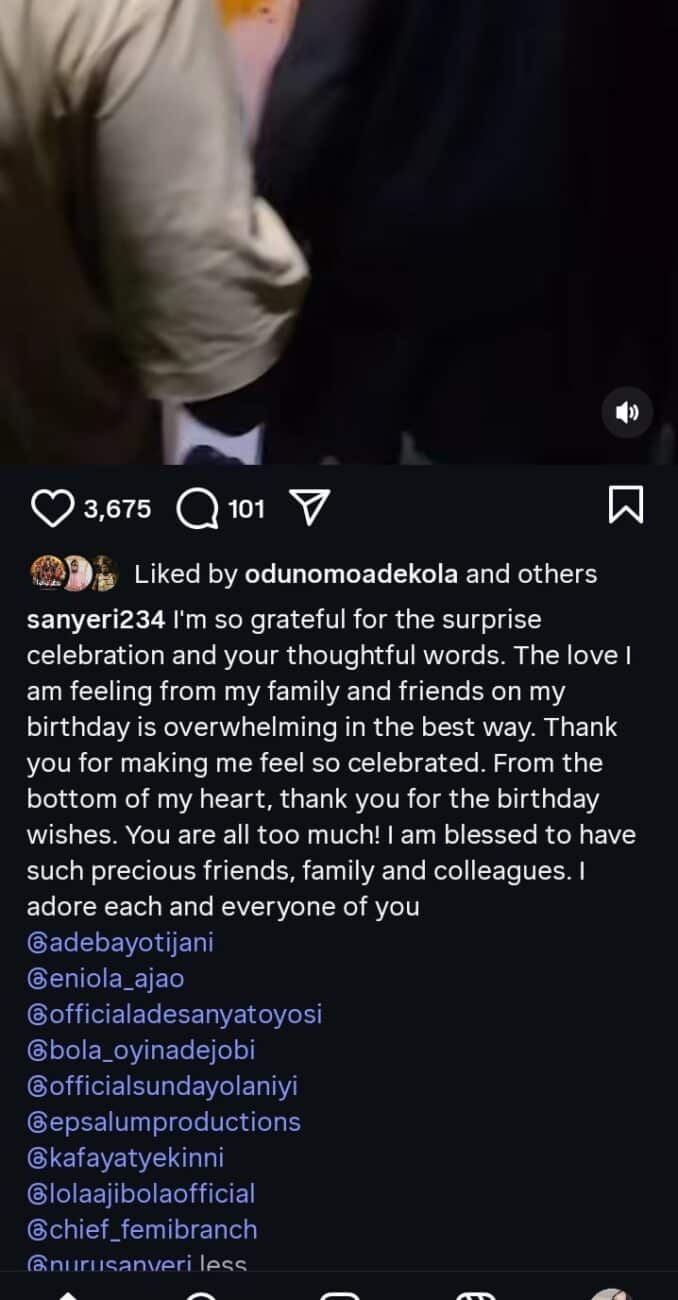Visit @officialsundayolaniyi's profile

[162, 1087]
